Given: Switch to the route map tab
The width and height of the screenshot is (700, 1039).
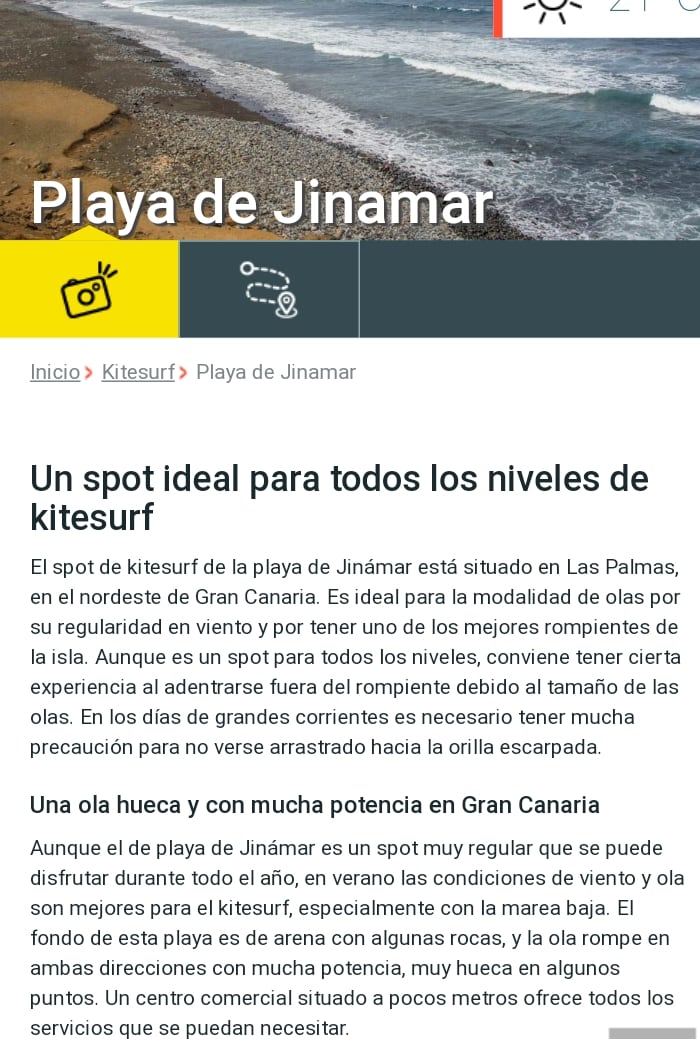Looking at the screenshot, I should point(269,289).
